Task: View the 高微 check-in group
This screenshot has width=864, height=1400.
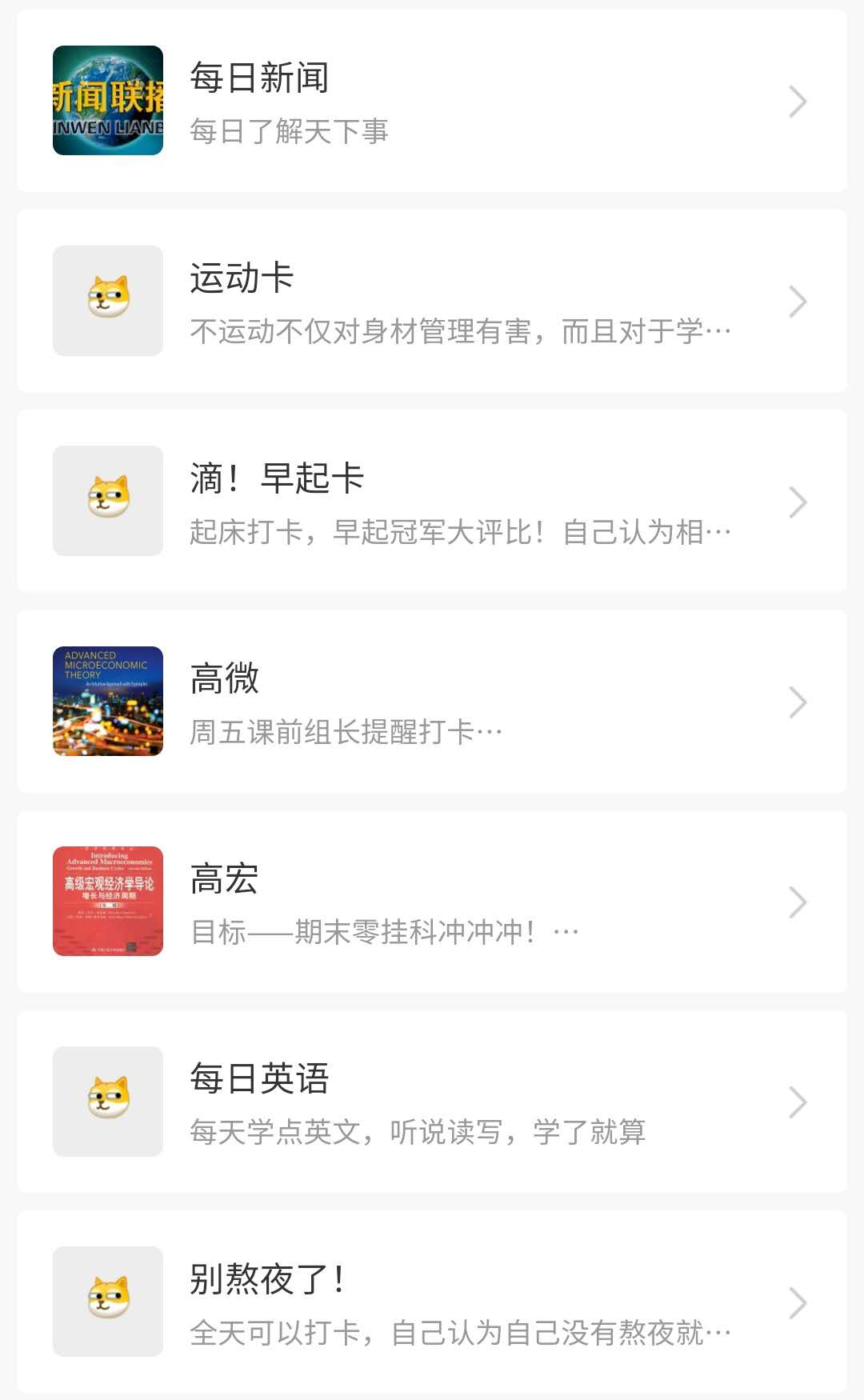Action: [432, 702]
